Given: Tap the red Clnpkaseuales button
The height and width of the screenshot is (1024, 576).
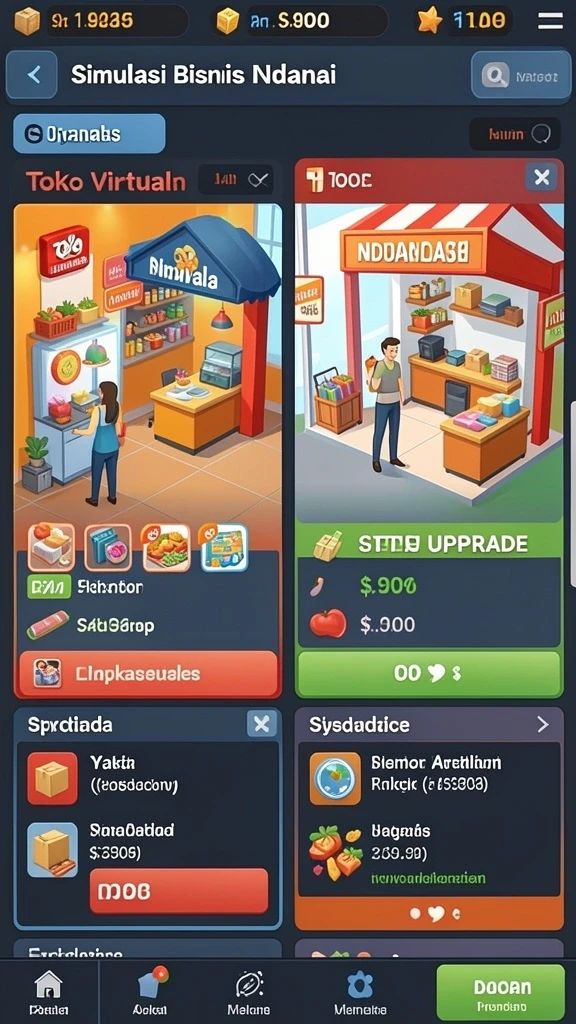Looking at the screenshot, I should [148, 673].
